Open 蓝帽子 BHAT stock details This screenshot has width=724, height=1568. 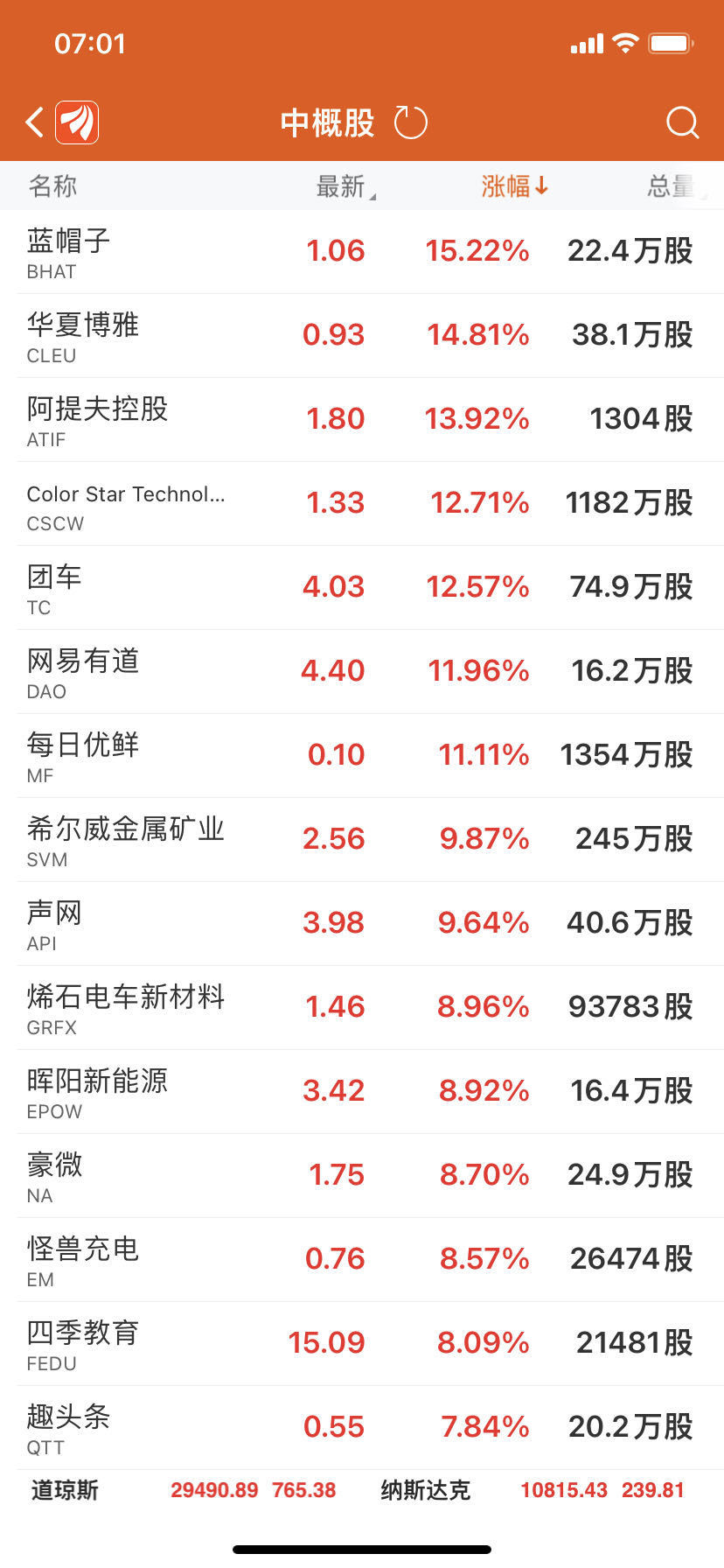tap(362, 252)
